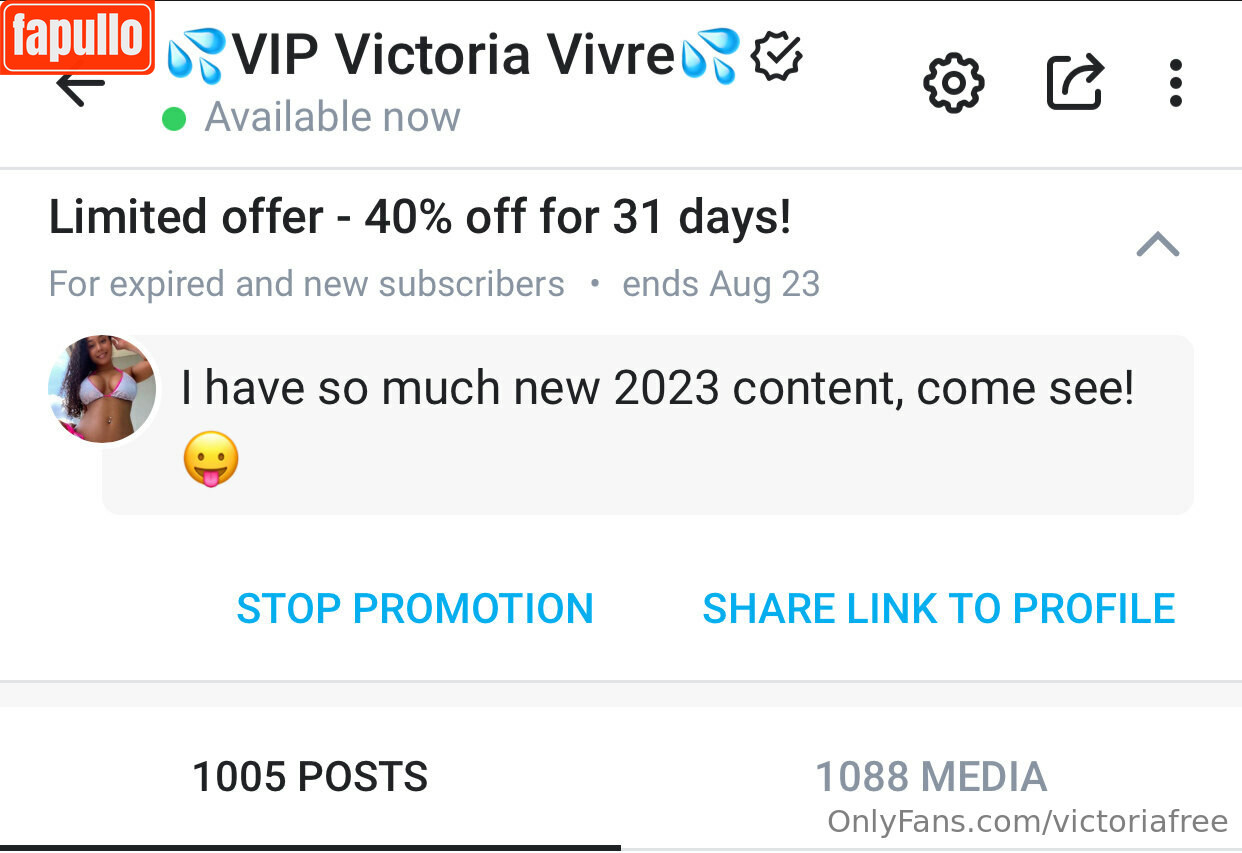
Task: Share the profile via share icon
Action: point(1075,83)
